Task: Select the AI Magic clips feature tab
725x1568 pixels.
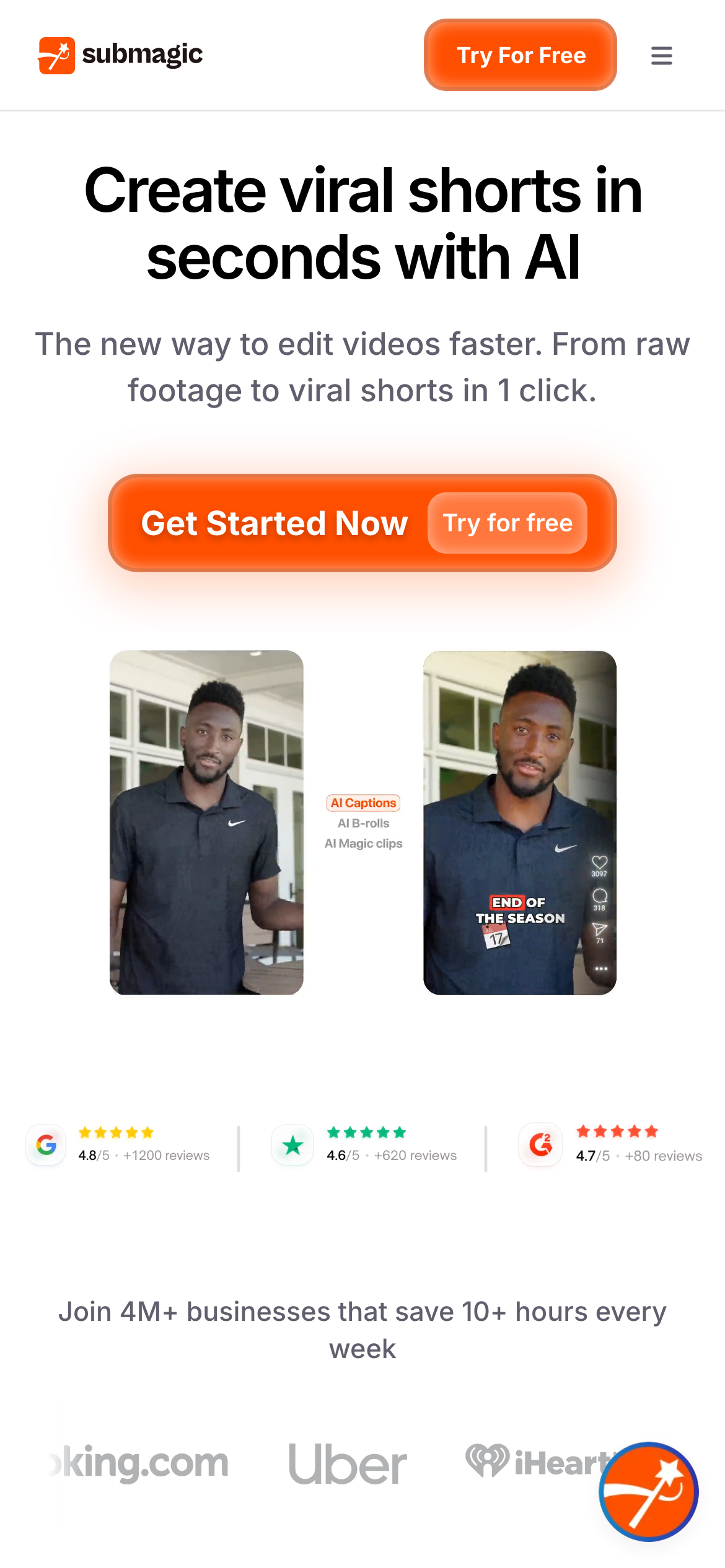Action: click(x=363, y=843)
